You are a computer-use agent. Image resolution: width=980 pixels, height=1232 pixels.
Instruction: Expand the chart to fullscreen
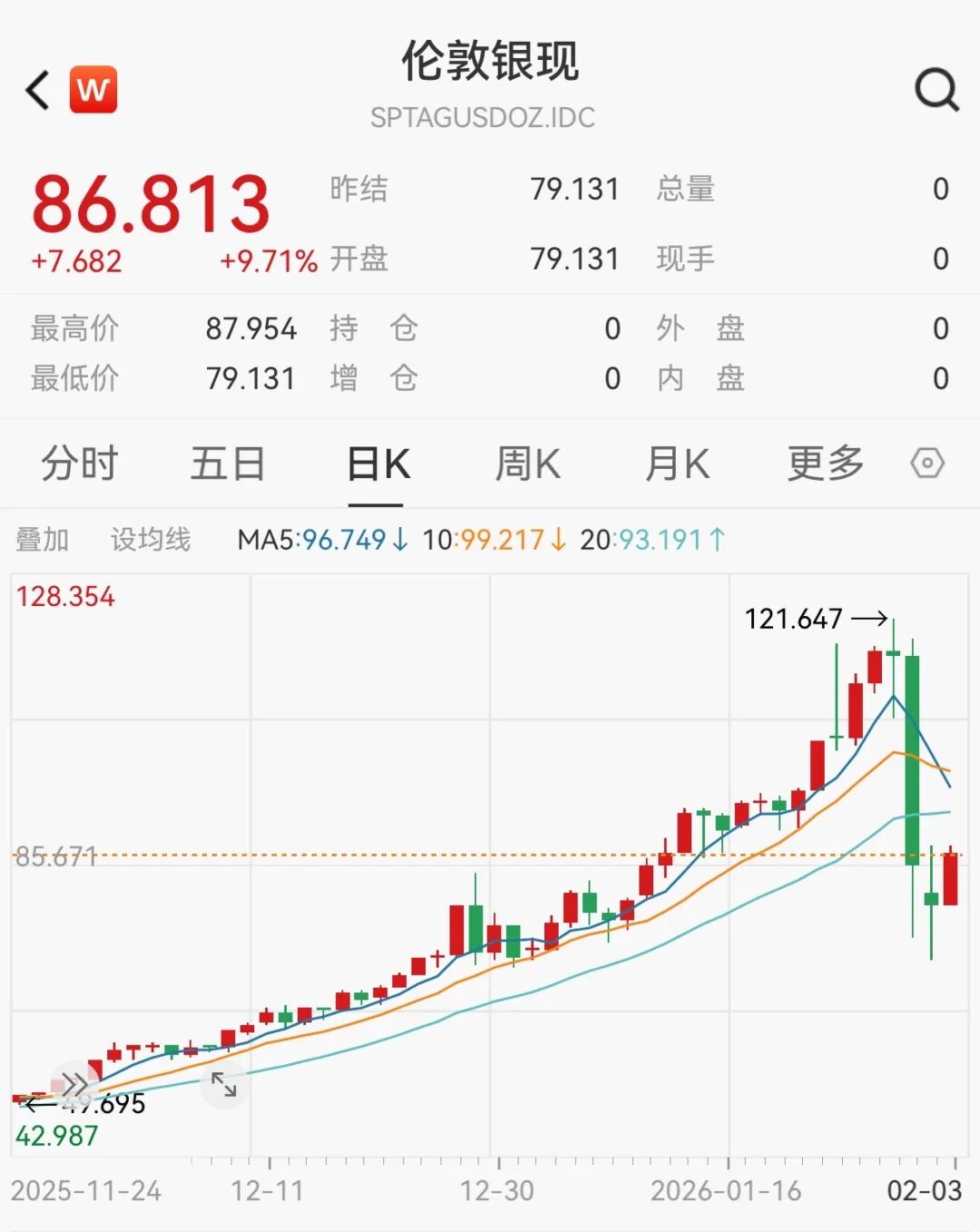224,1084
